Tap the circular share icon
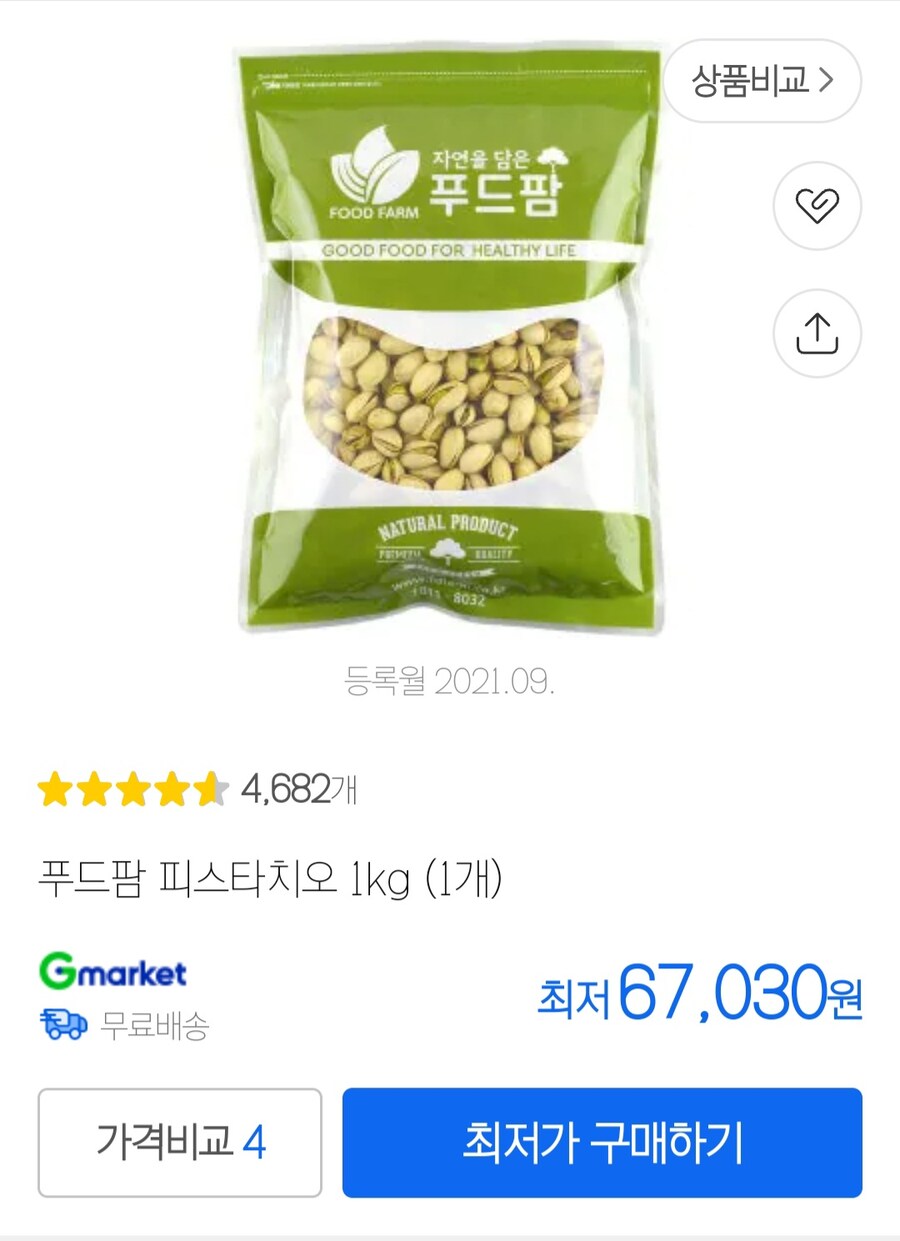 pyautogui.click(x=819, y=333)
